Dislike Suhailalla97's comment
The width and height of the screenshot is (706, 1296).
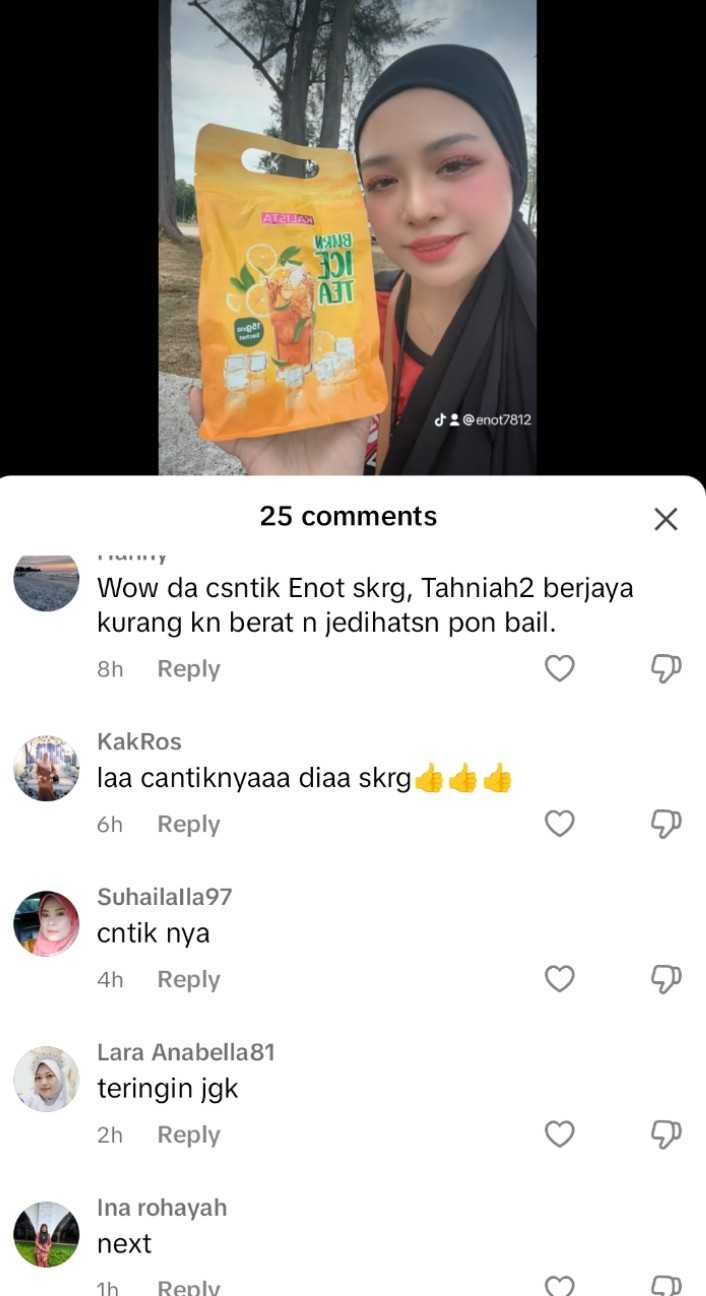(x=666, y=979)
